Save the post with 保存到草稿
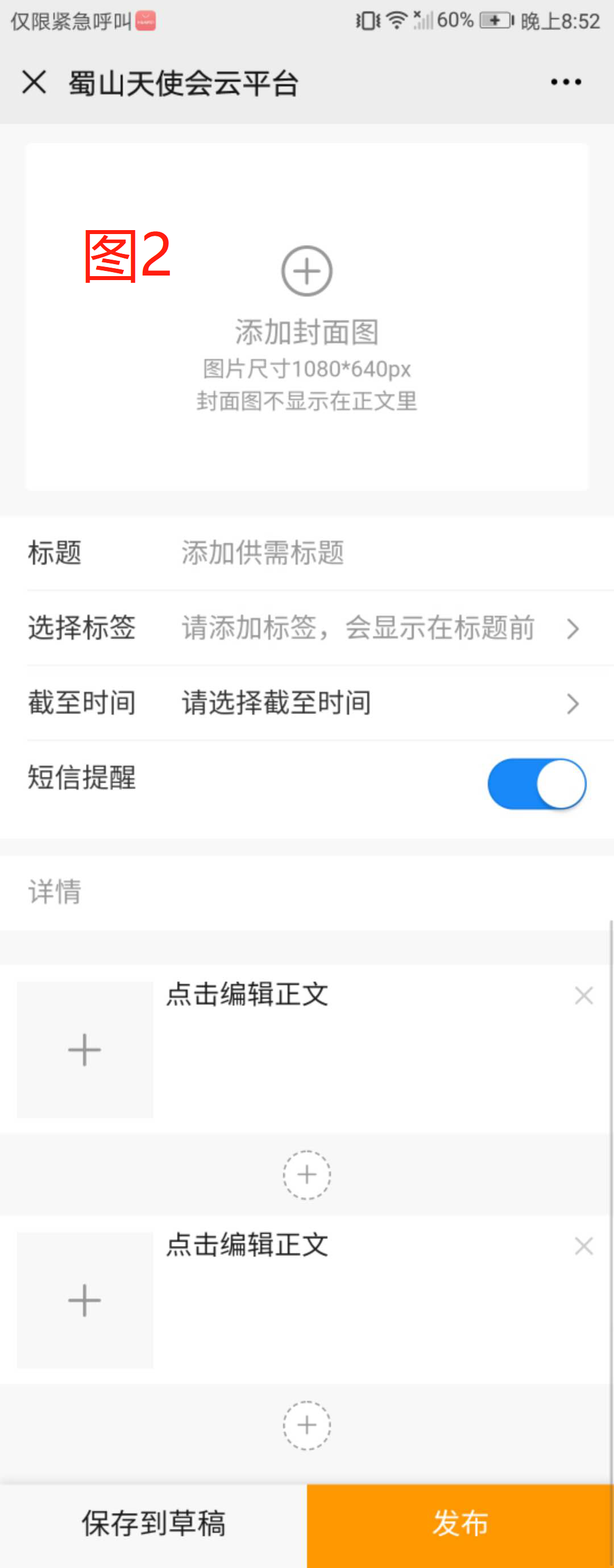614x1568 pixels. 153,1524
